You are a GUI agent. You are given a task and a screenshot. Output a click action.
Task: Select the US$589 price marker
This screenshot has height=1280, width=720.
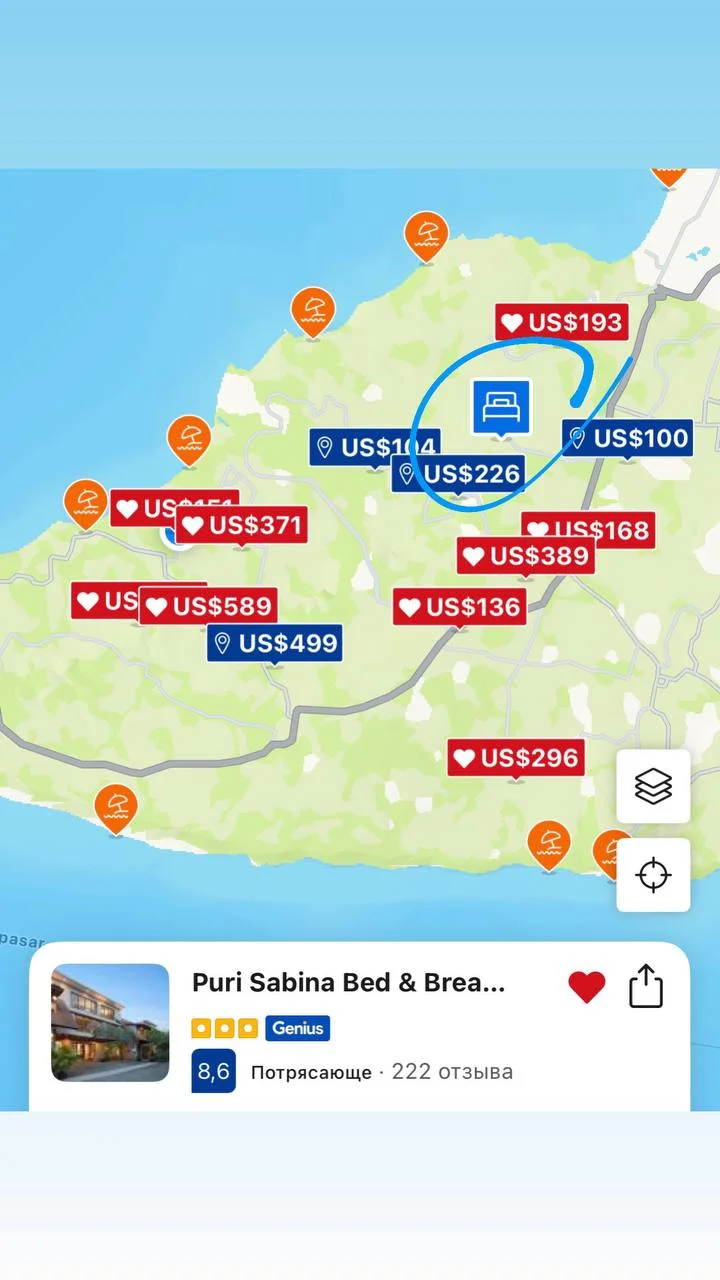(208, 606)
